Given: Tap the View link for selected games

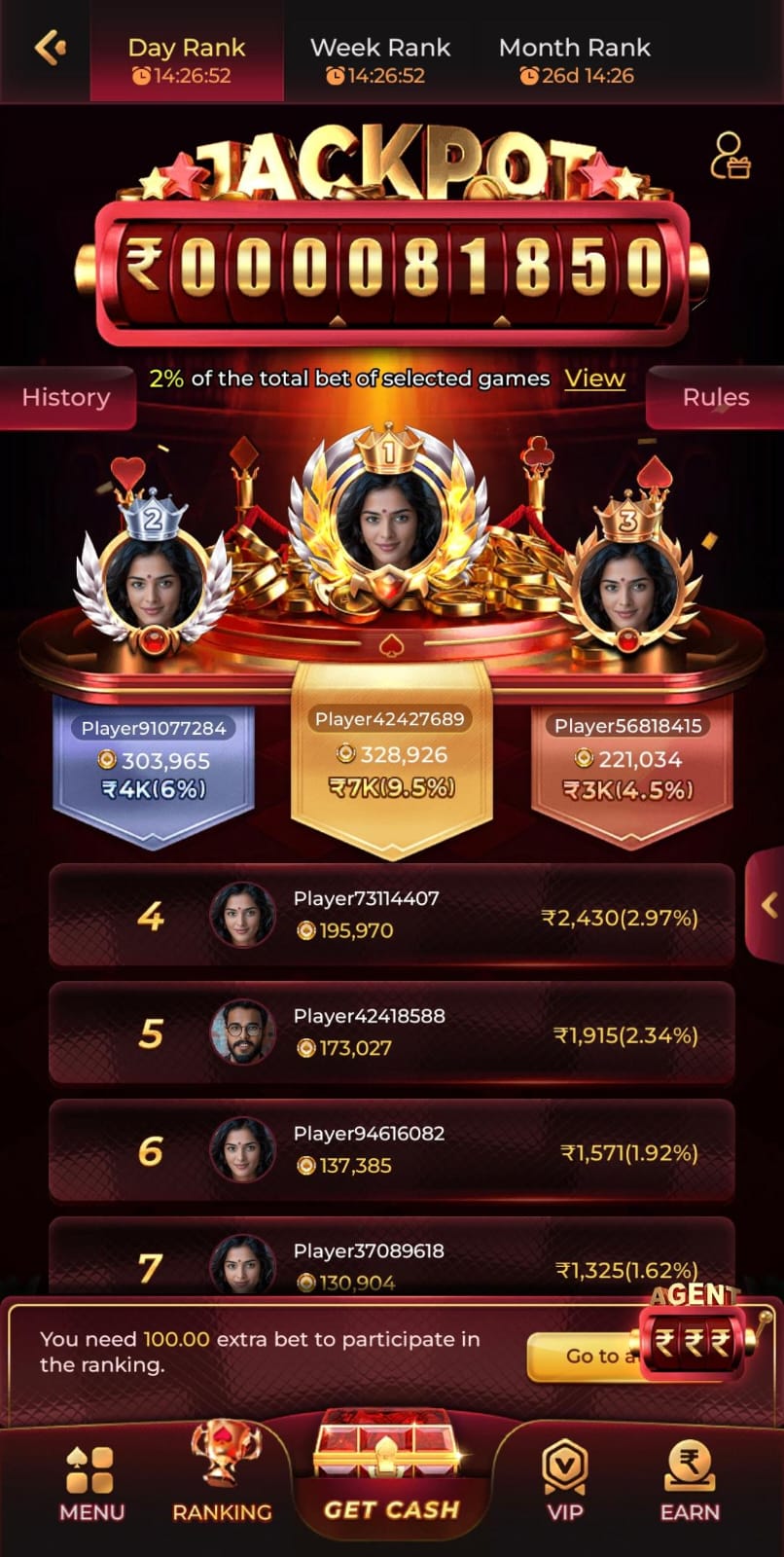Looking at the screenshot, I should (x=594, y=379).
